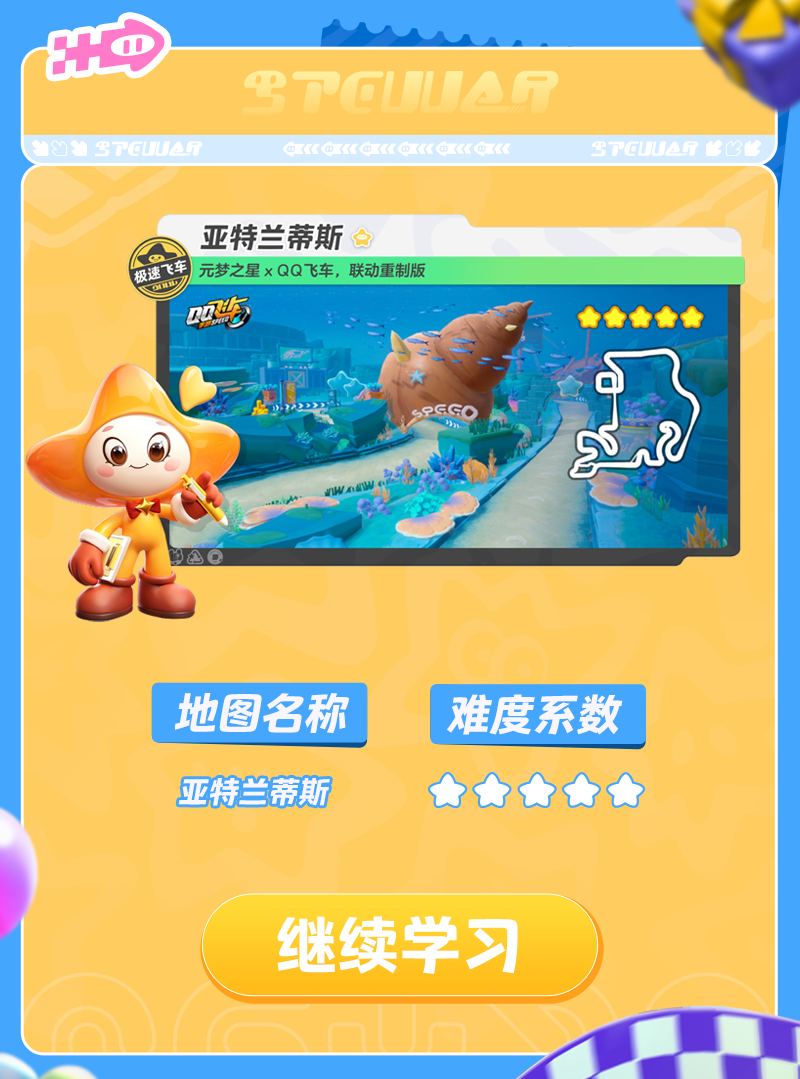800x1079 pixels.
Task: Tap the 继续学习 button
Action: pyautogui.click(x=400, y=945)
